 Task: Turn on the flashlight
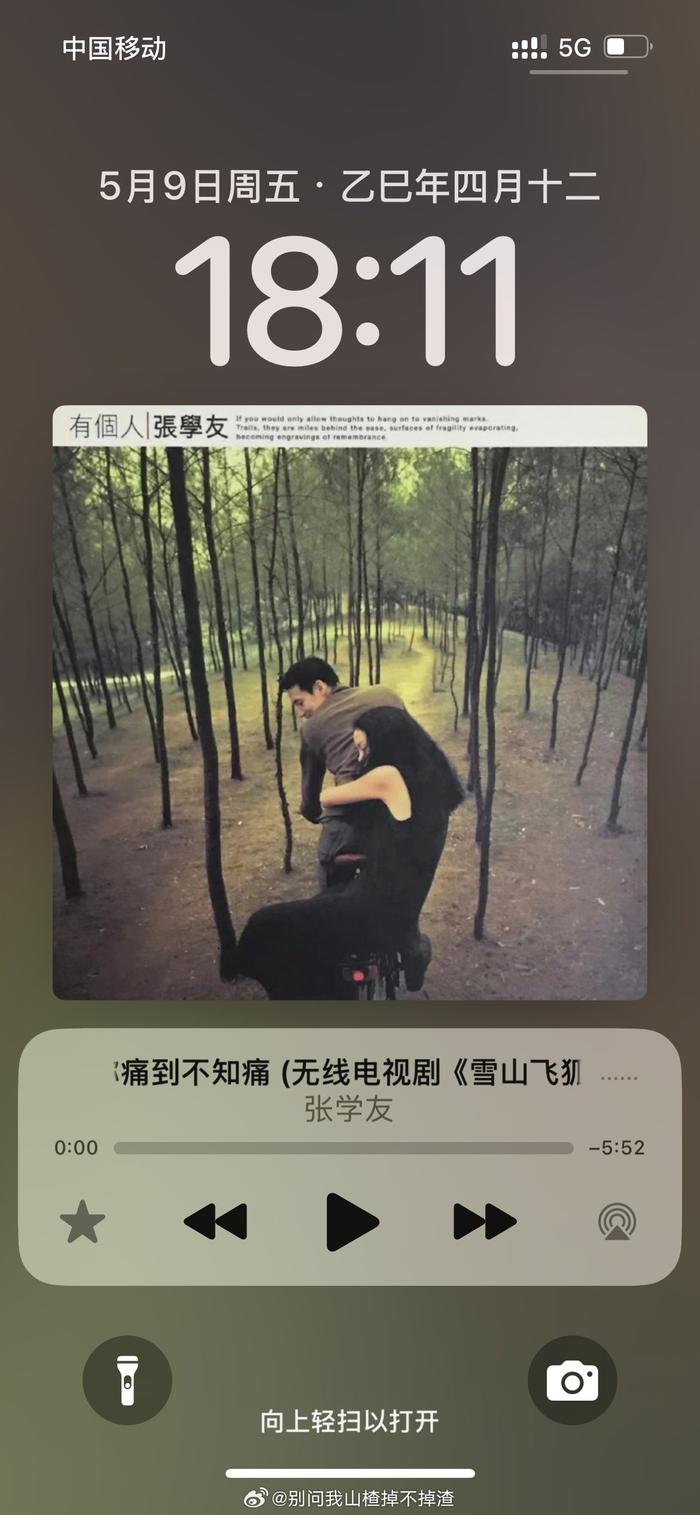(x=127, y=1380)
